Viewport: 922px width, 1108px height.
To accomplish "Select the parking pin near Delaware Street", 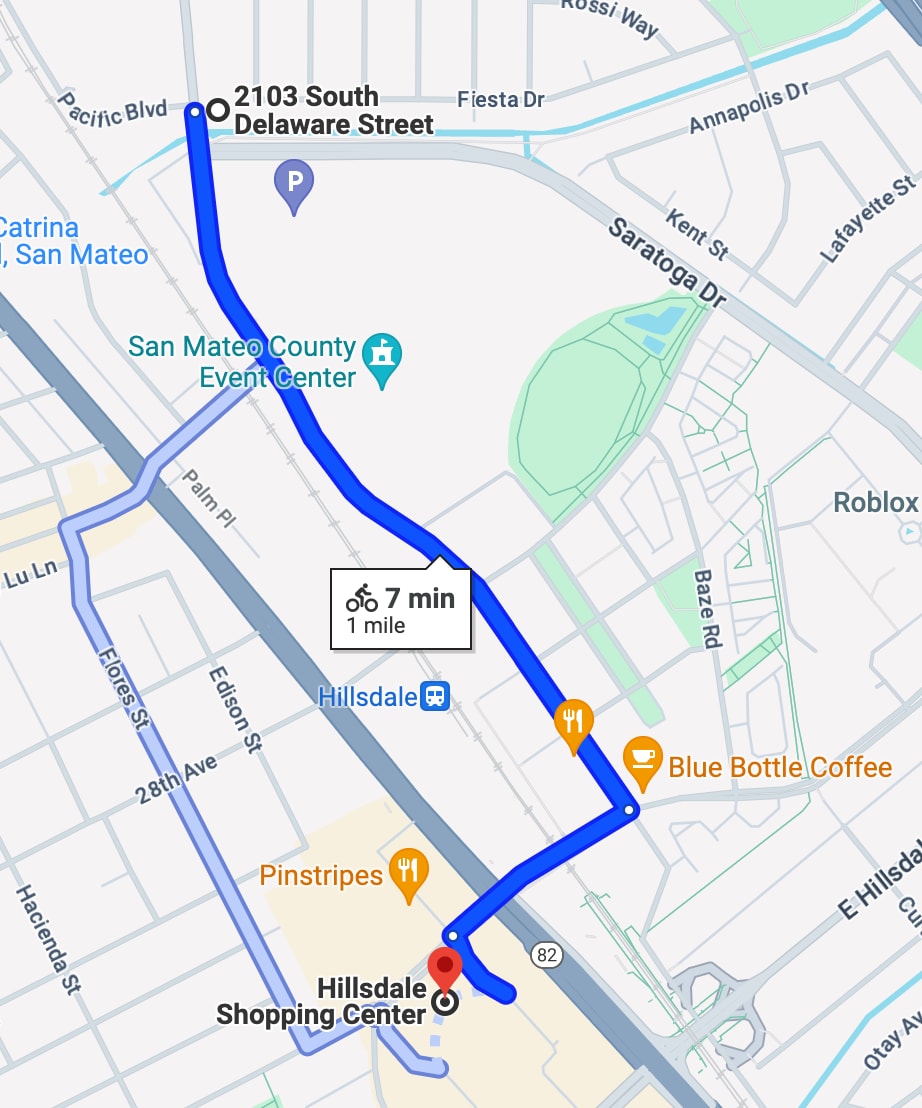I will [x=293, y=185].
